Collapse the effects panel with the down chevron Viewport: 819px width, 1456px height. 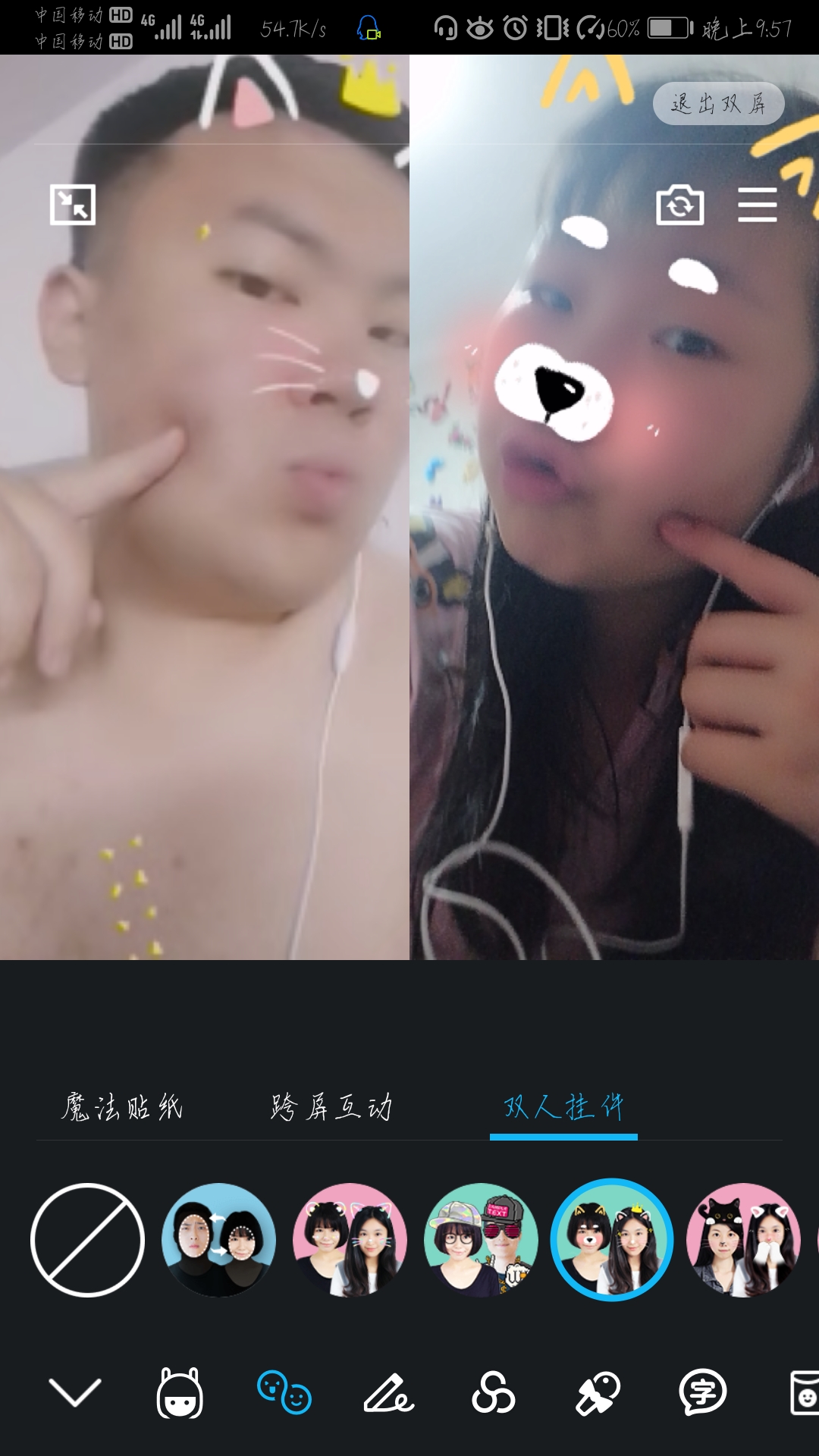tap(74, 1392)
